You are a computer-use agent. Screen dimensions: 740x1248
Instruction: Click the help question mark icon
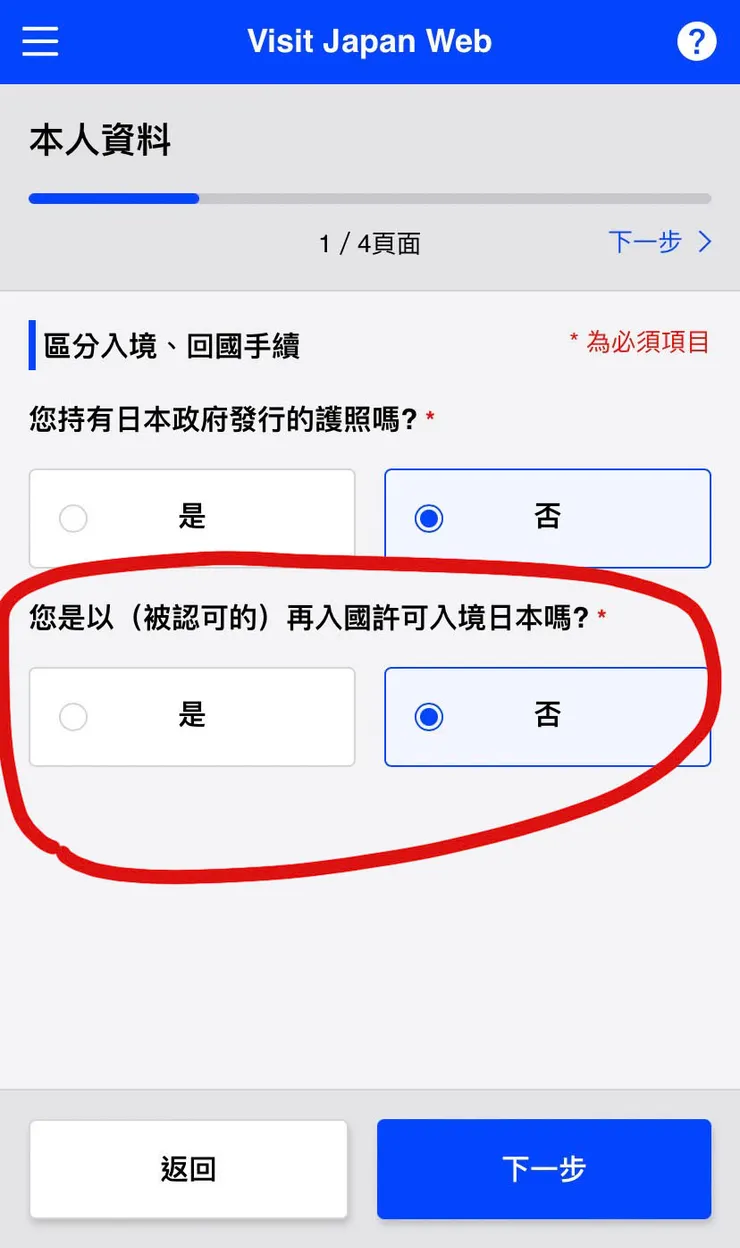click(x=697, y=41)
